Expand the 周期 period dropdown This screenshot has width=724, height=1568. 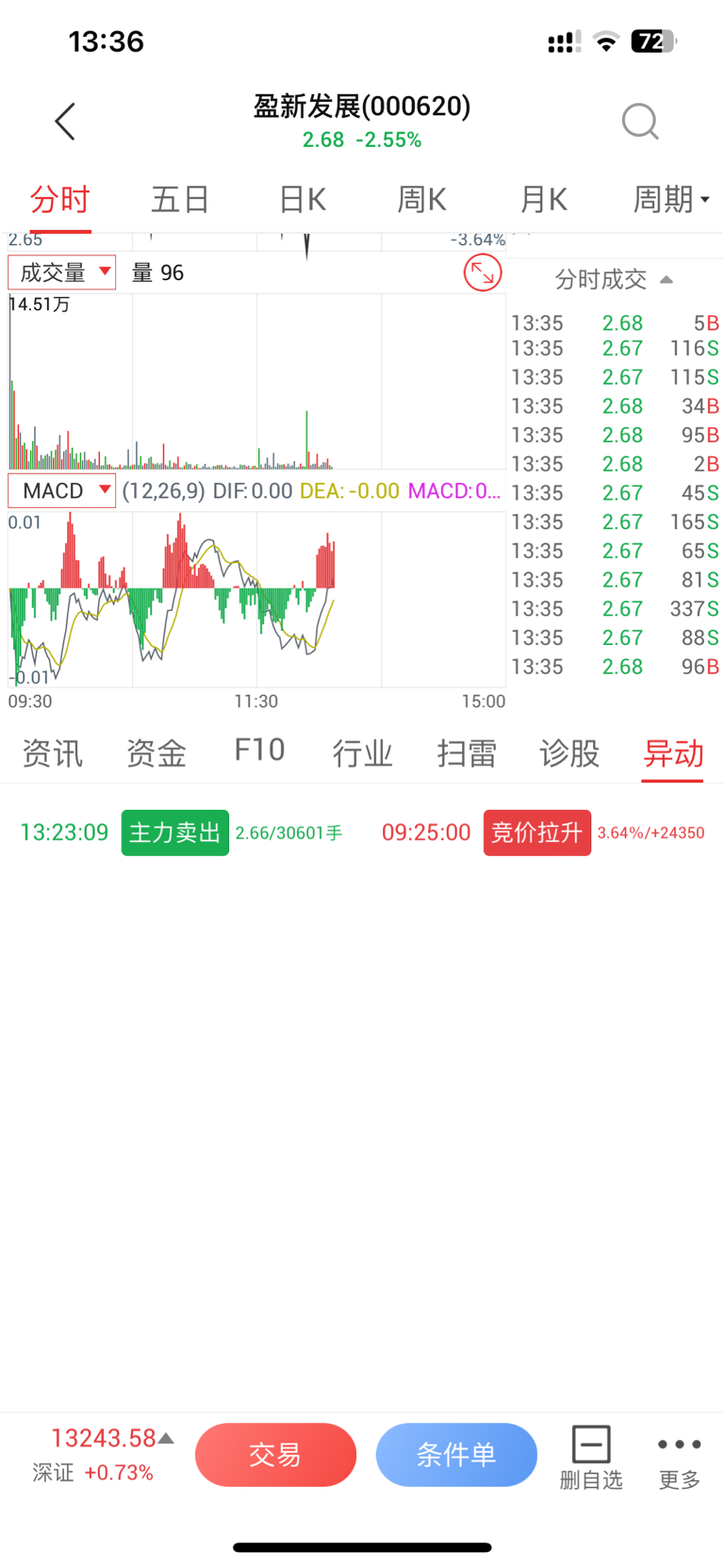[x=670, y=200]
